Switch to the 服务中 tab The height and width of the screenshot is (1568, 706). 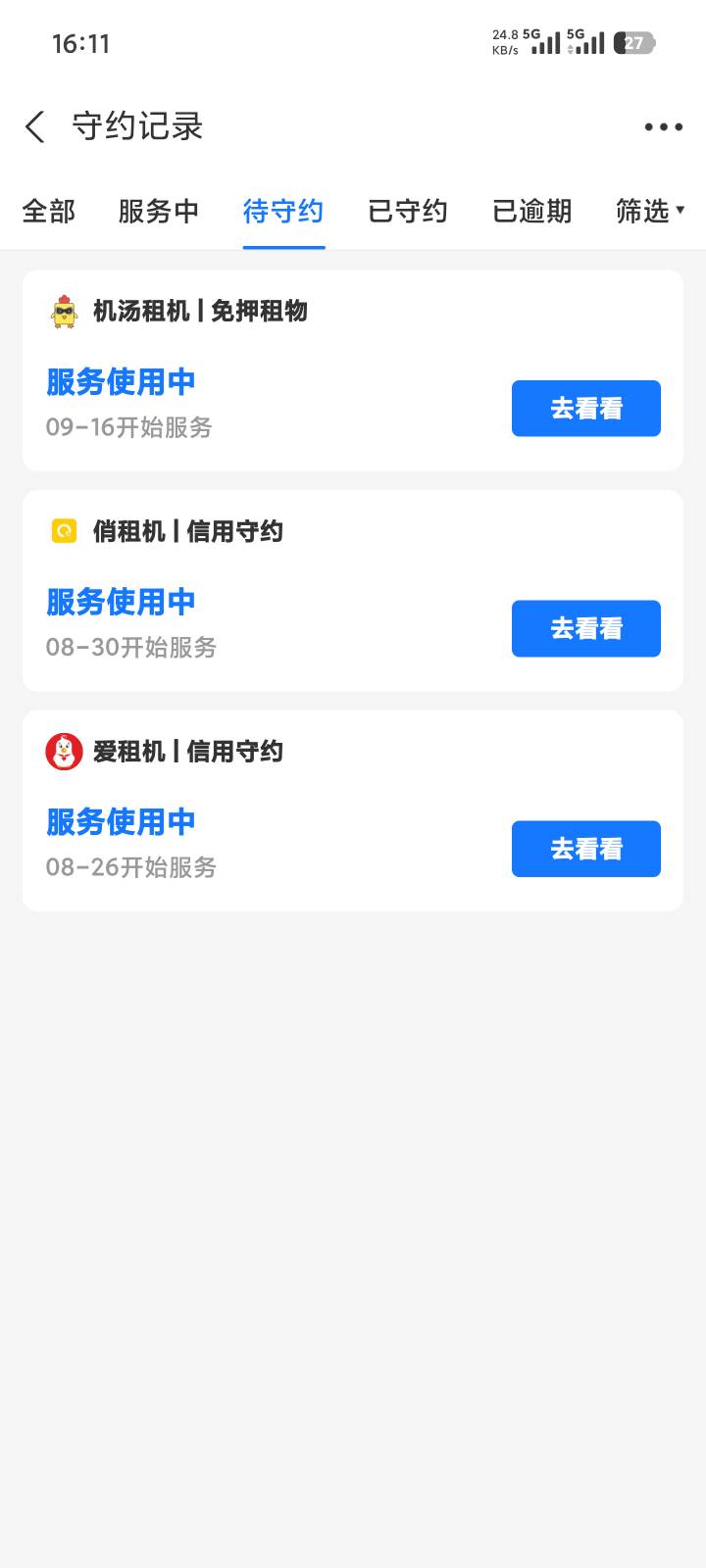click(x=159, y=211)
